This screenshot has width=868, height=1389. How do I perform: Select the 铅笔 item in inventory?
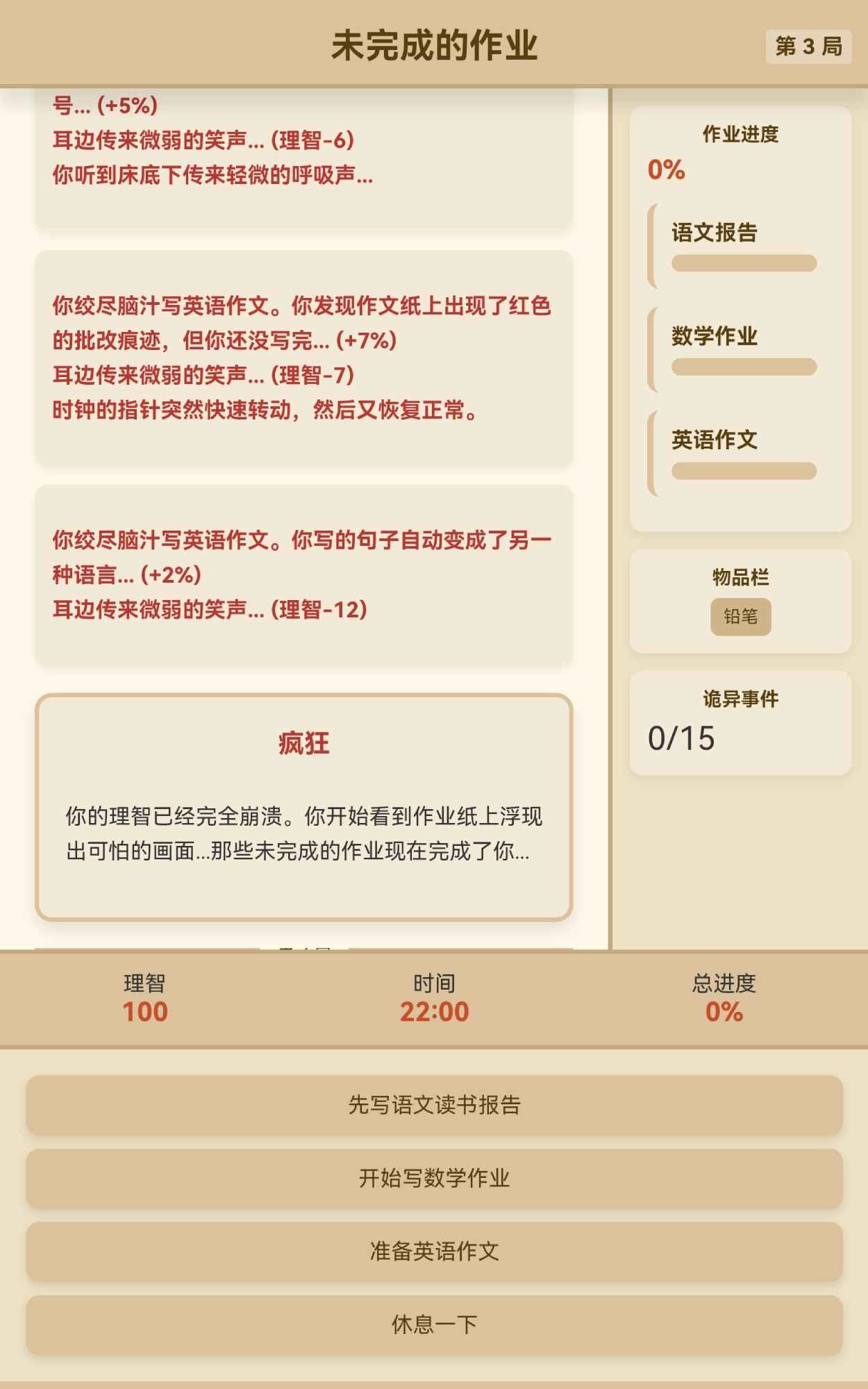740,616
